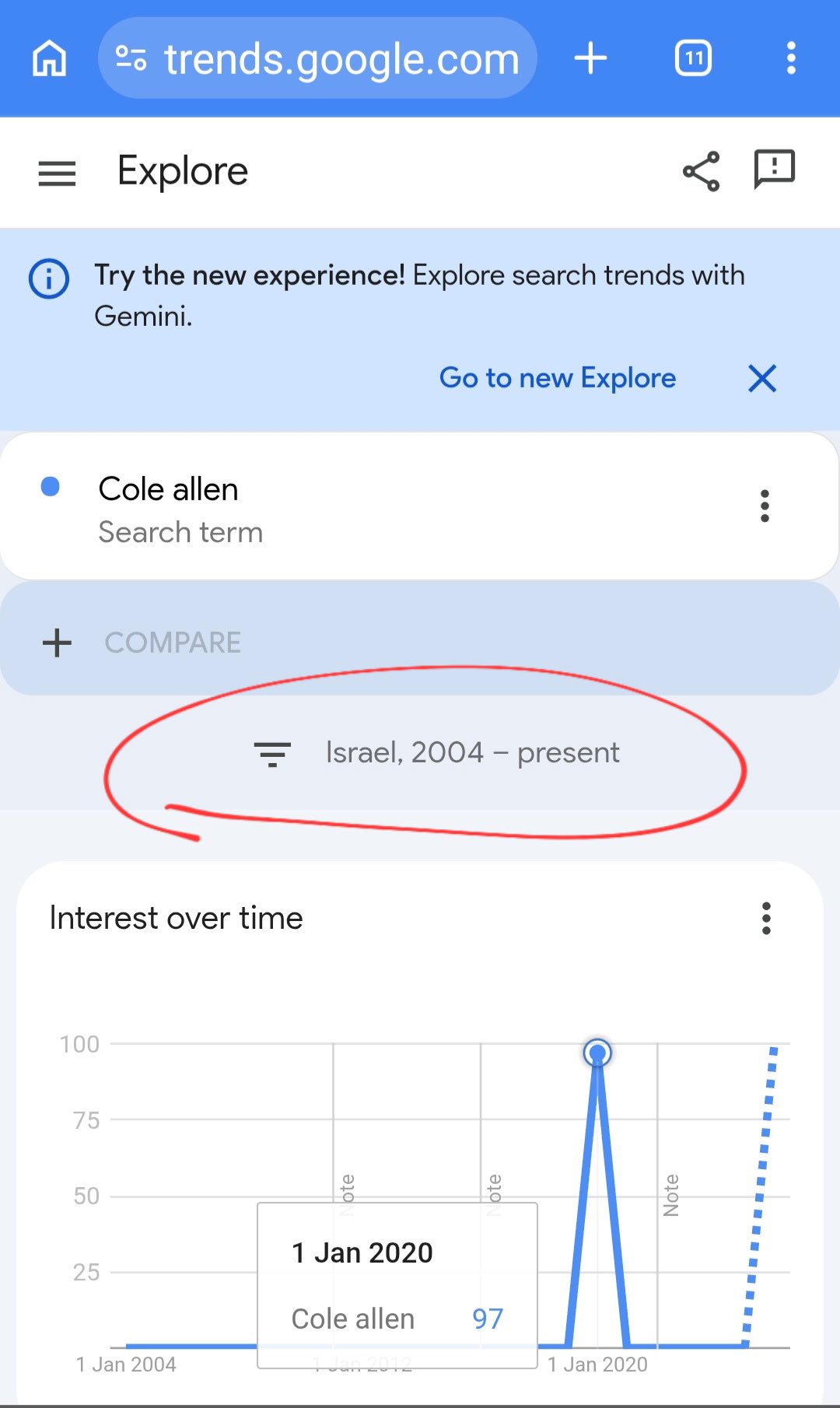Tap the Note marker near 1 Jan 2020
The height and width of the screenshot is (1408, 840).
(671, 1195)
